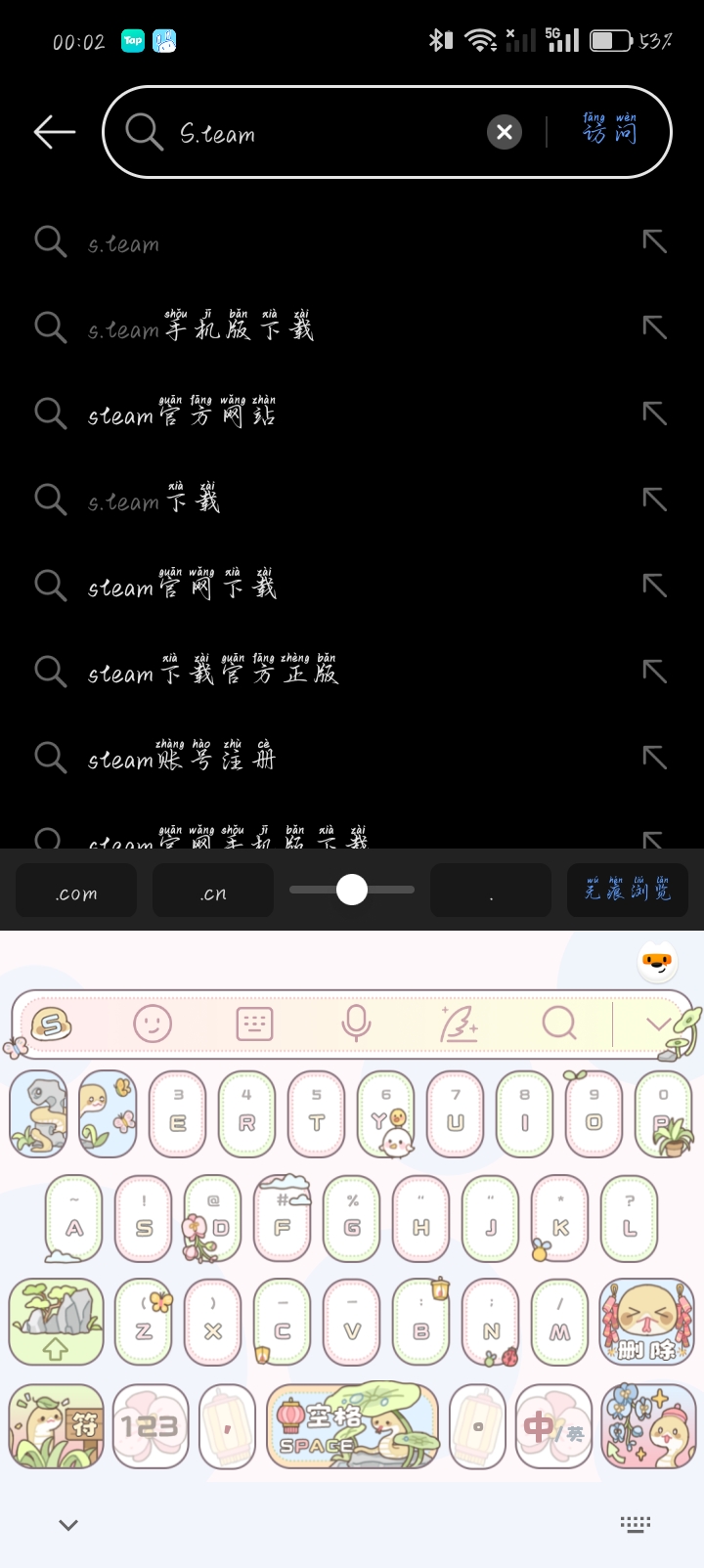Image resolution: width=704 pixels, height=1568 pixels.
Task: Choose the suggestion steam账号注册
Action: (x=182, y=759)
